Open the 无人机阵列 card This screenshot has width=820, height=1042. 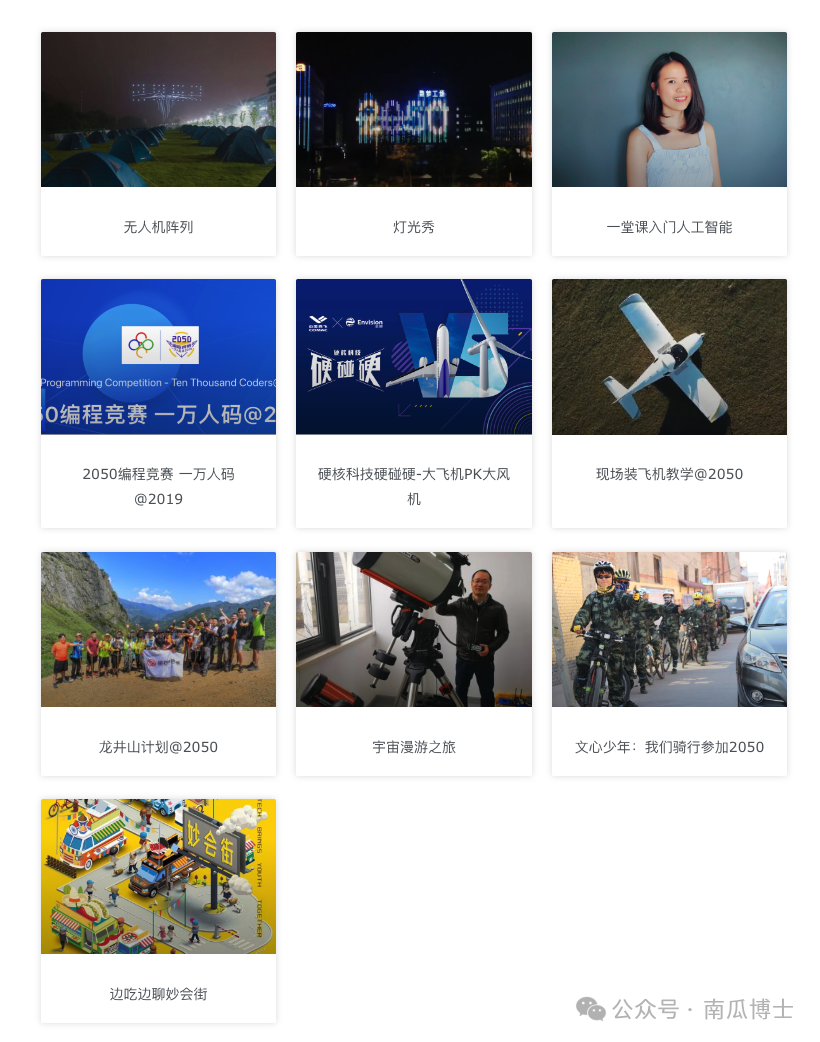click(x=158, y=143)
